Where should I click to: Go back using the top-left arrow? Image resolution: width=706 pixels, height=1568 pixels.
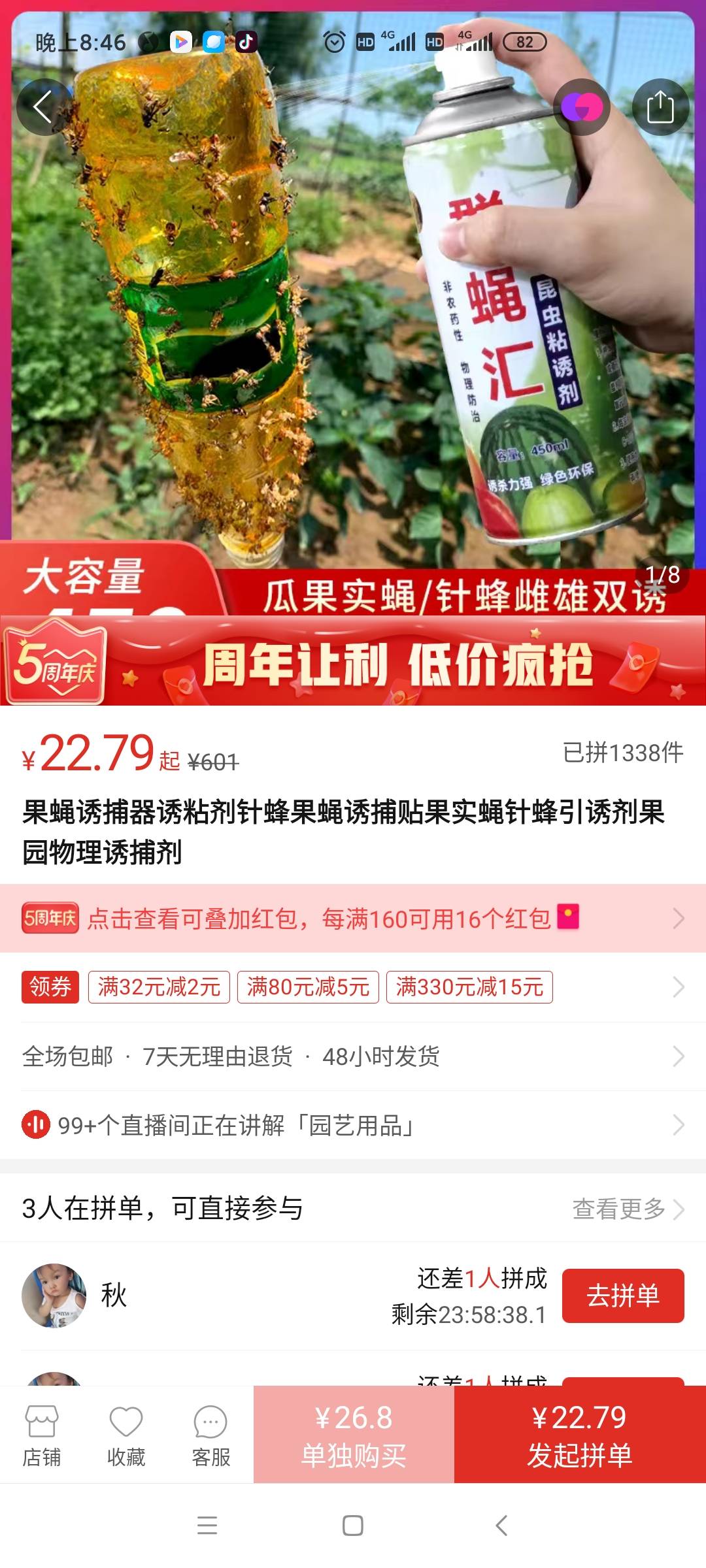(43, 106)
